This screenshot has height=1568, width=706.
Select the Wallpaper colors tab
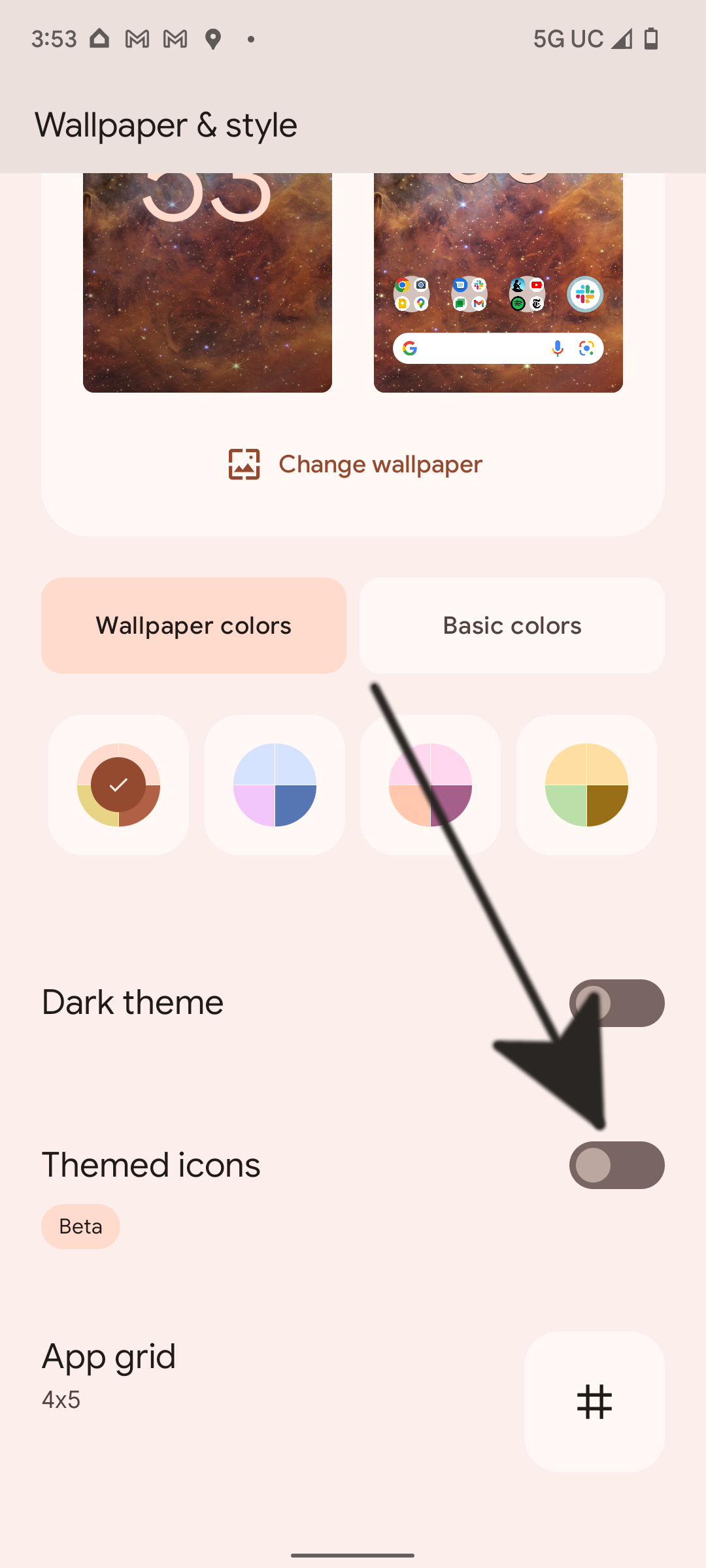[x=193, y=625]
